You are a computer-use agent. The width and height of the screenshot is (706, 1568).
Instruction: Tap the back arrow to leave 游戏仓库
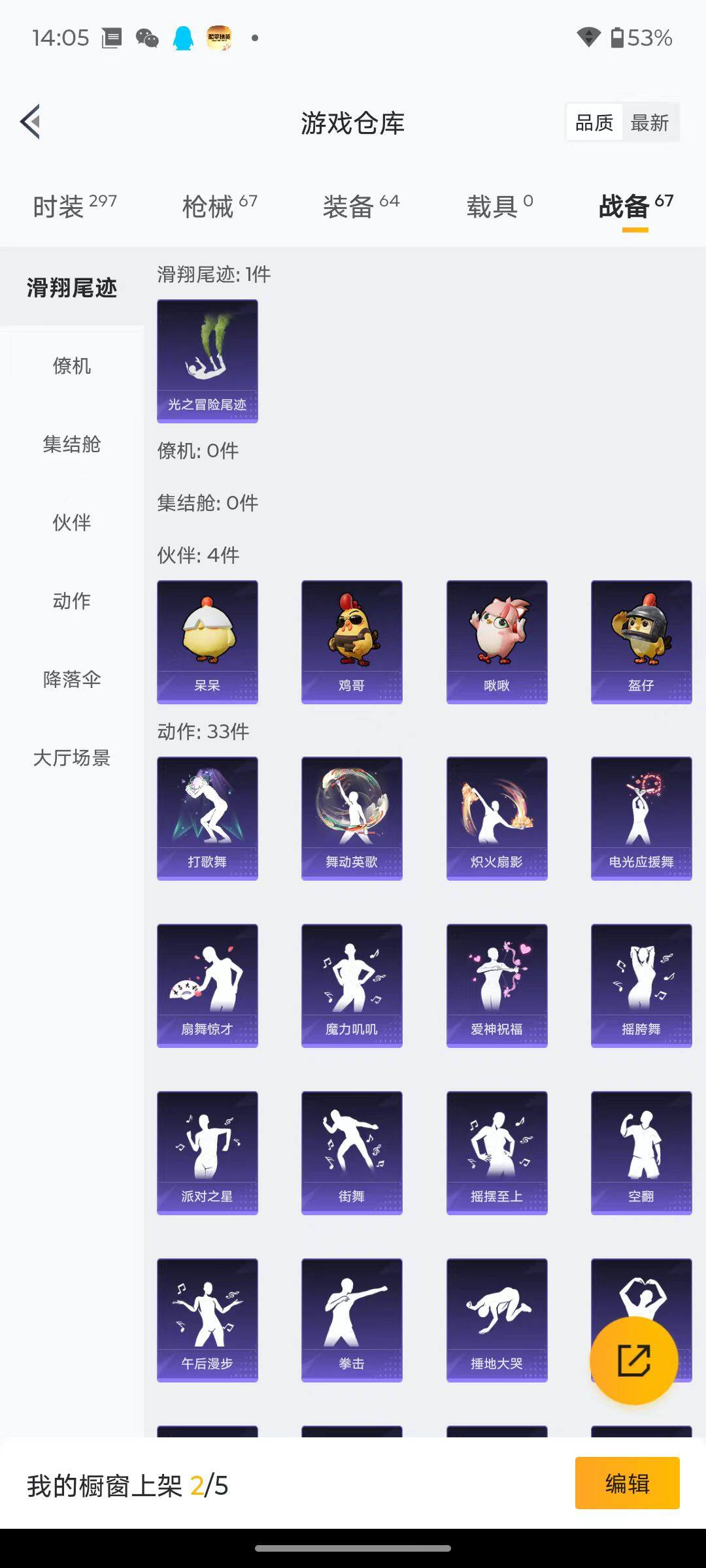(x=29, y=122)
